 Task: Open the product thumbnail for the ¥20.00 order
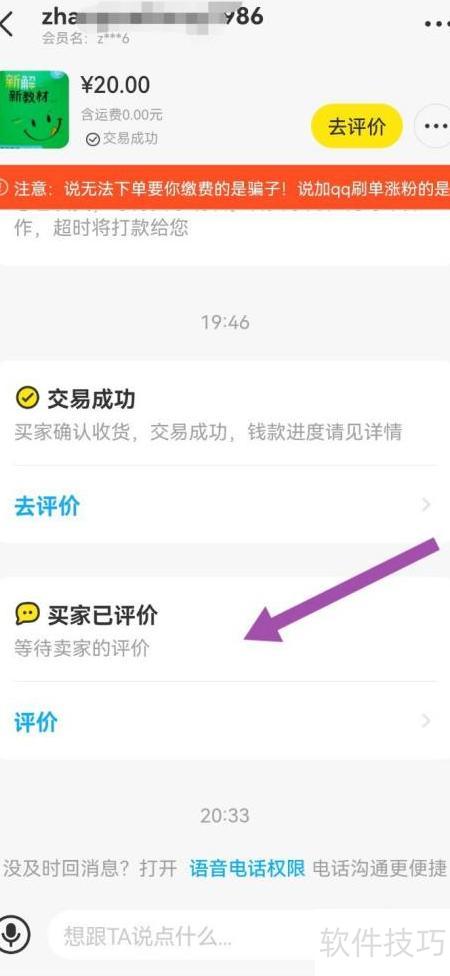click(x=34, y=110)
